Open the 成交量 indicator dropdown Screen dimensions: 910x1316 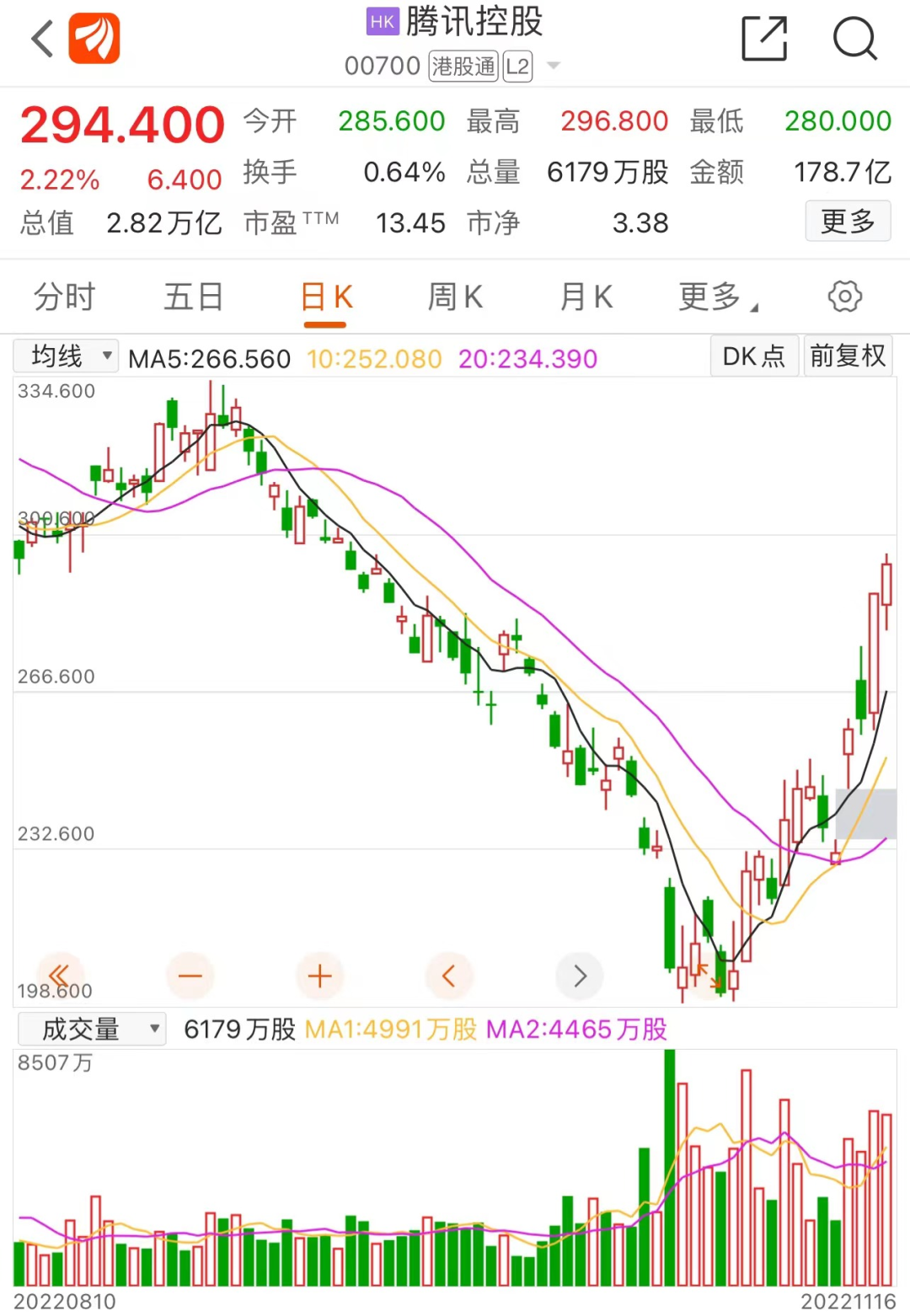click(x=91, y=1029)
